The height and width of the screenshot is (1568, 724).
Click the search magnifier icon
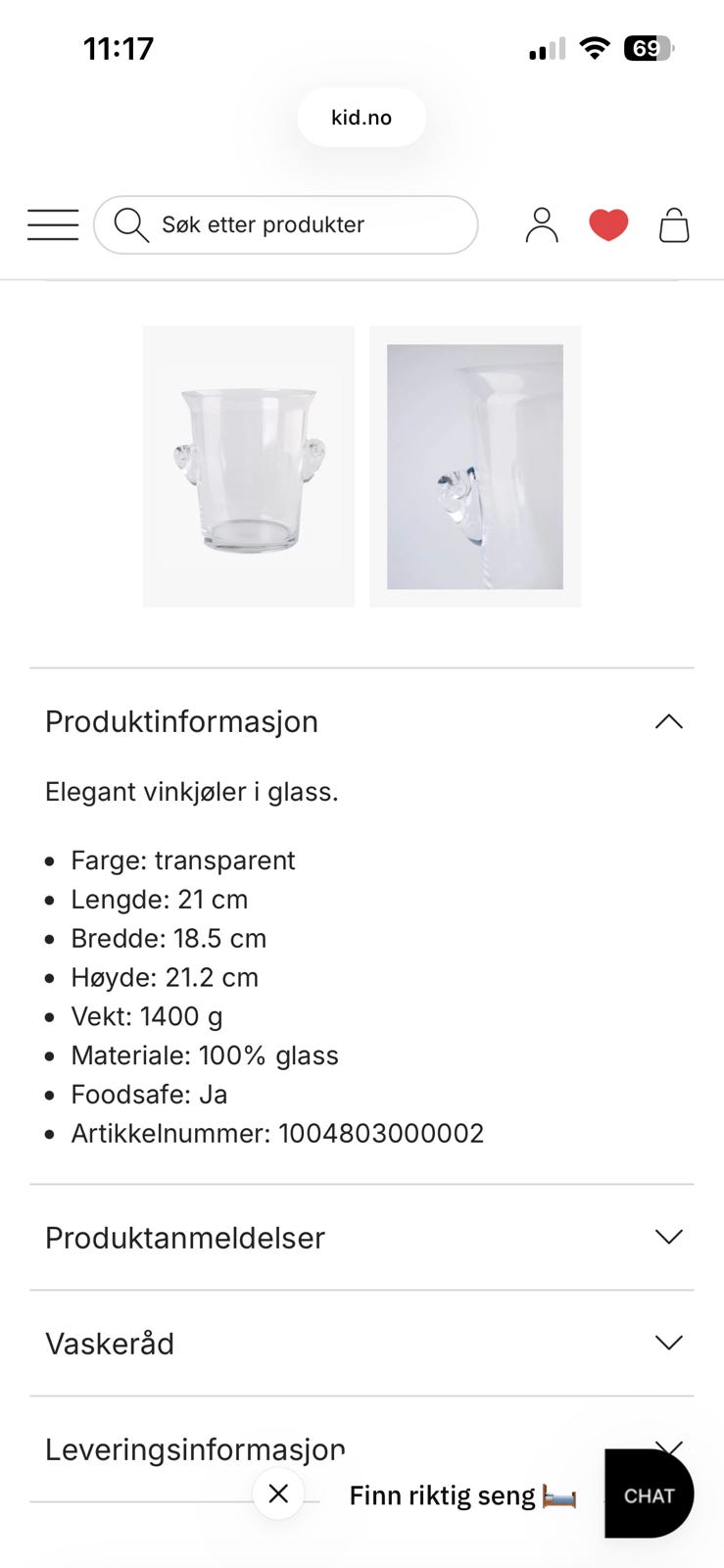tap(129, 224)
